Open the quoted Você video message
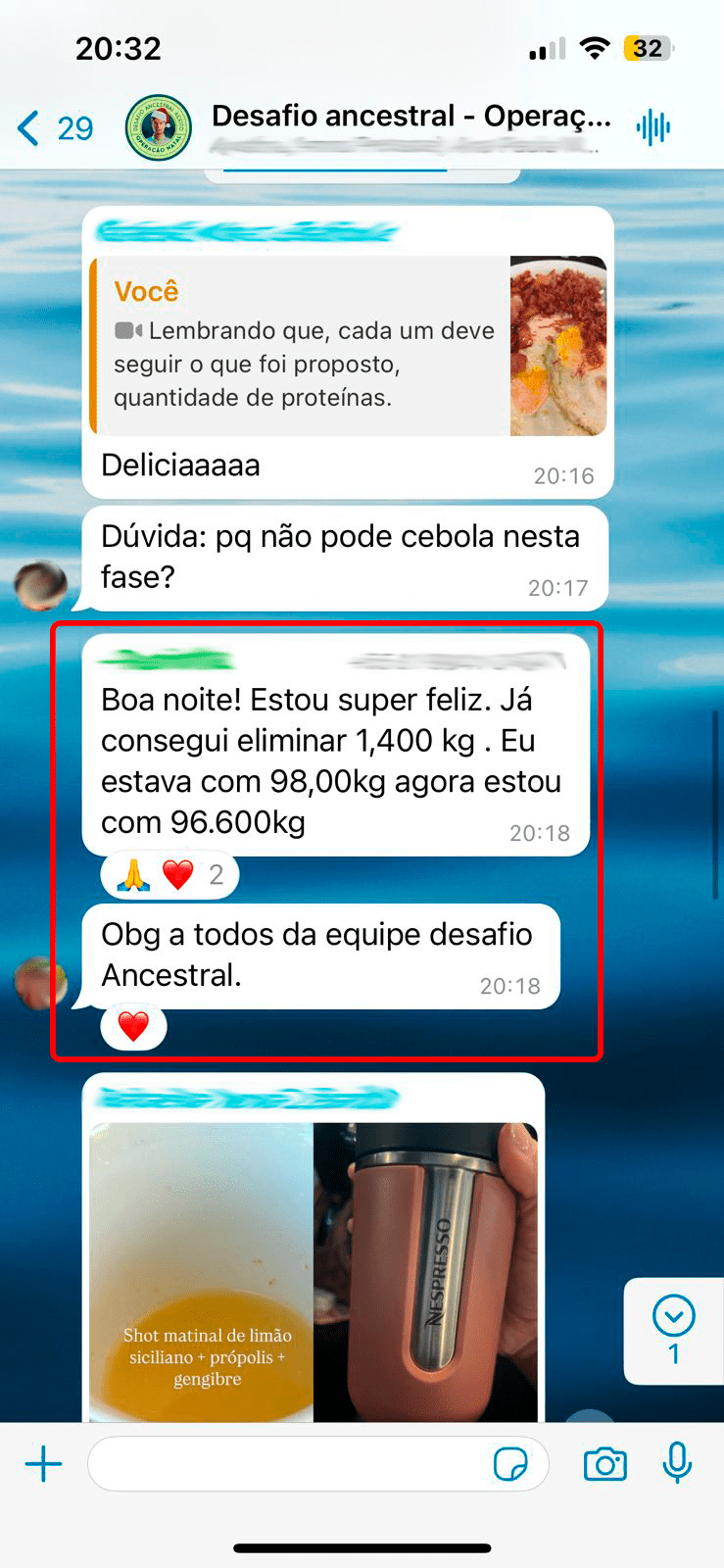 pos(348,346)
